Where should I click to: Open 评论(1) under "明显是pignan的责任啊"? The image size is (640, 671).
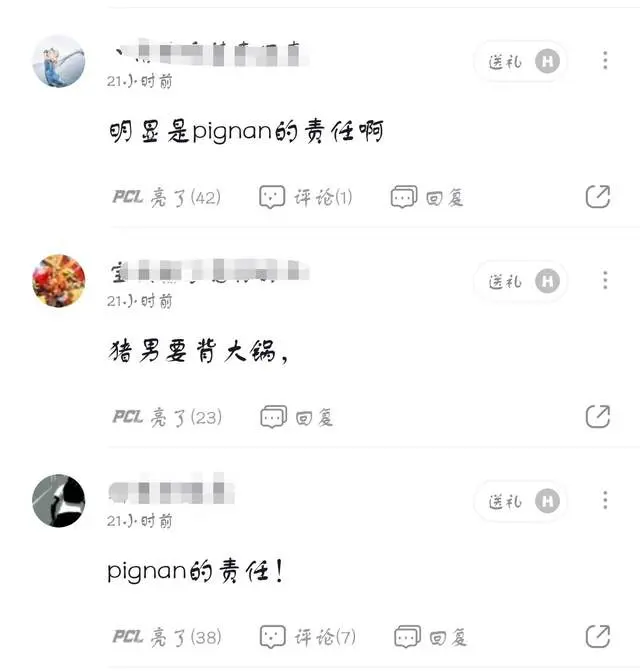tap(306, 197)
